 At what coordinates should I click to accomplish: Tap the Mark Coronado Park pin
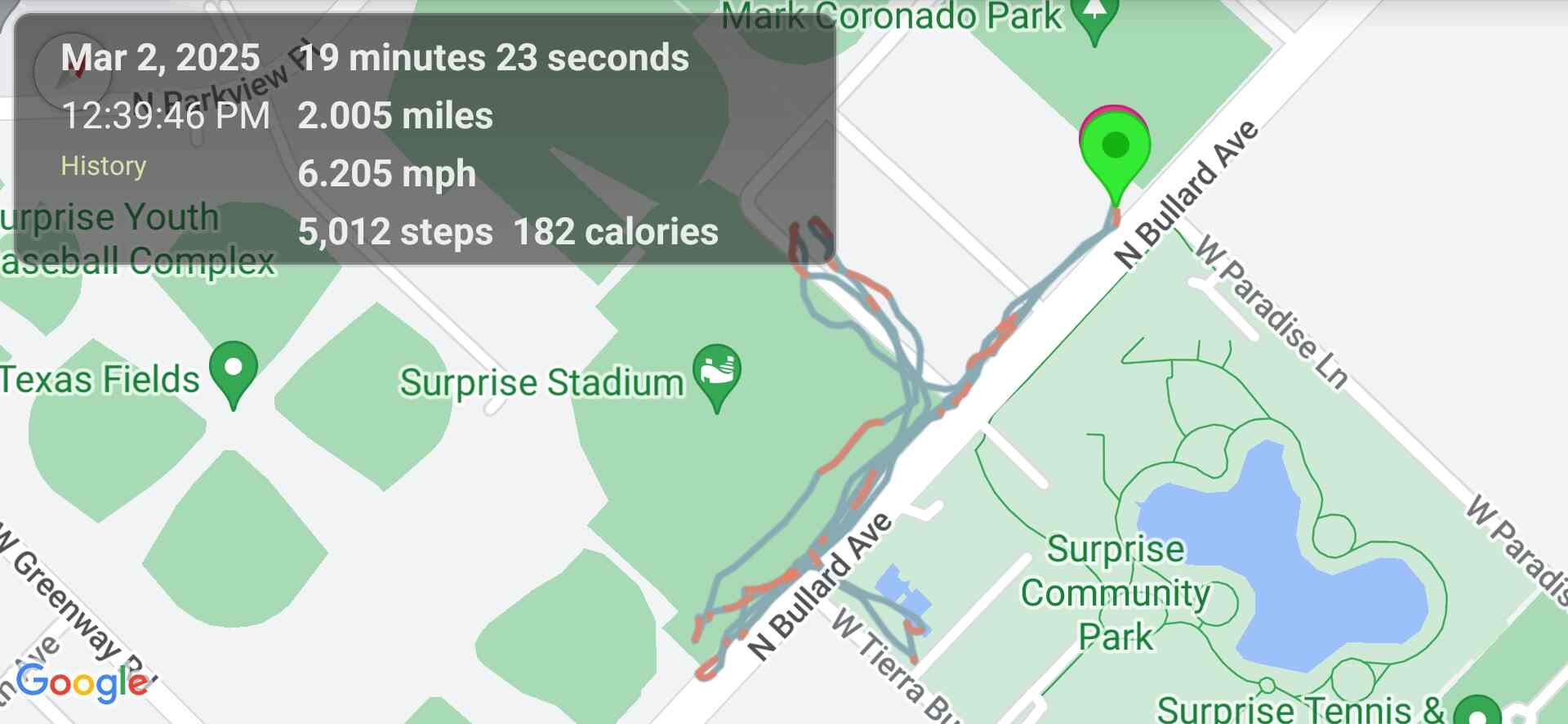pos(1094,16)
